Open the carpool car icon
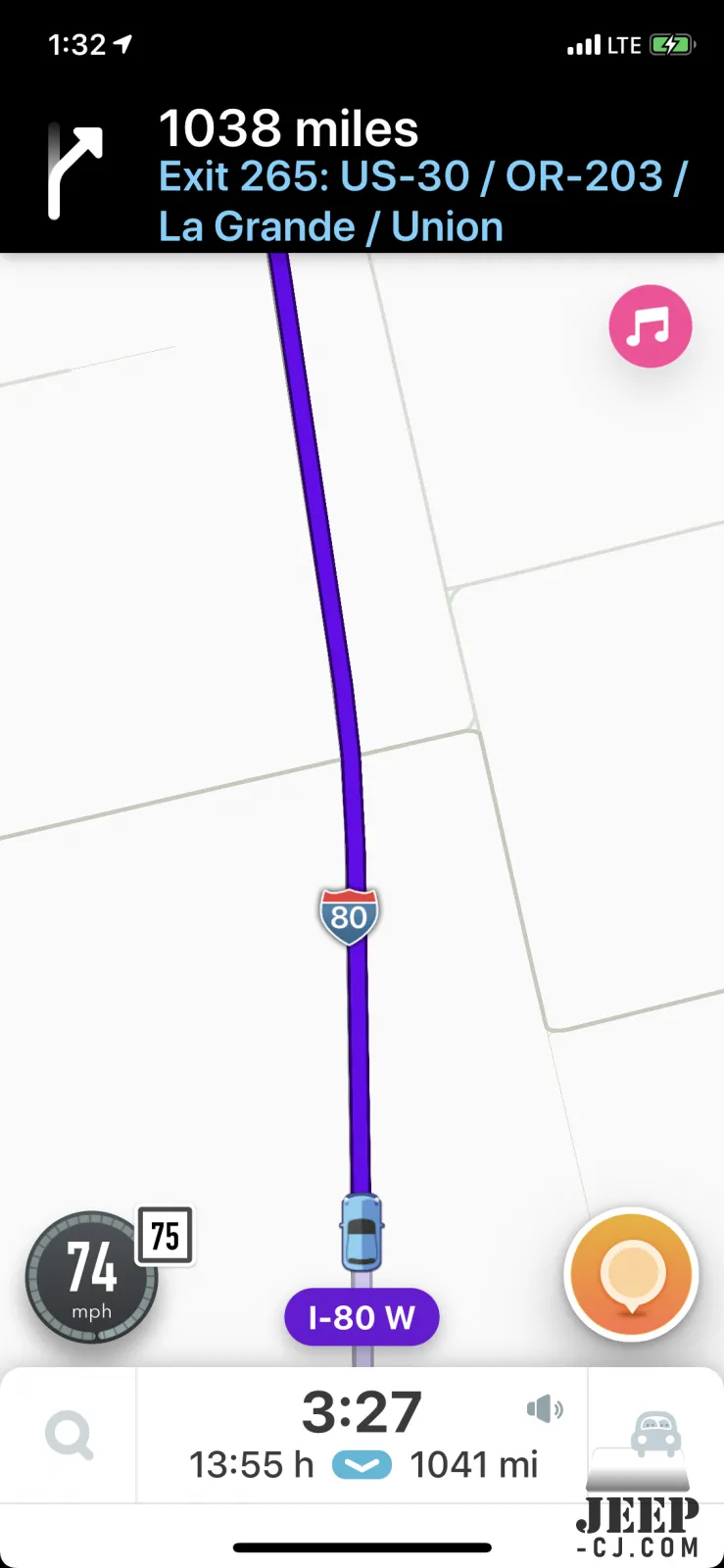 point(654,1434)
